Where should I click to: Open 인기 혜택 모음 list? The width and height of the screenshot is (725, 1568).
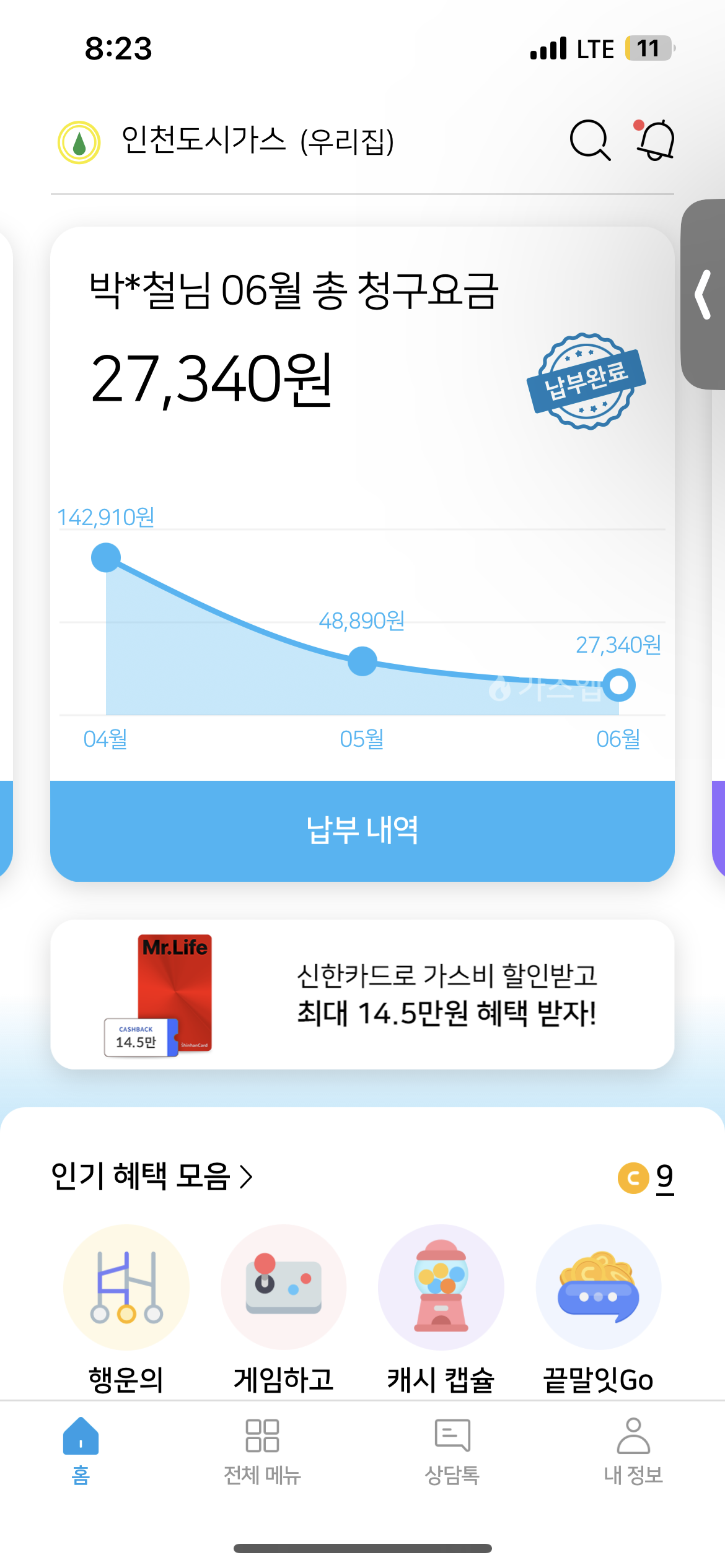click(x=152, y=1177)
